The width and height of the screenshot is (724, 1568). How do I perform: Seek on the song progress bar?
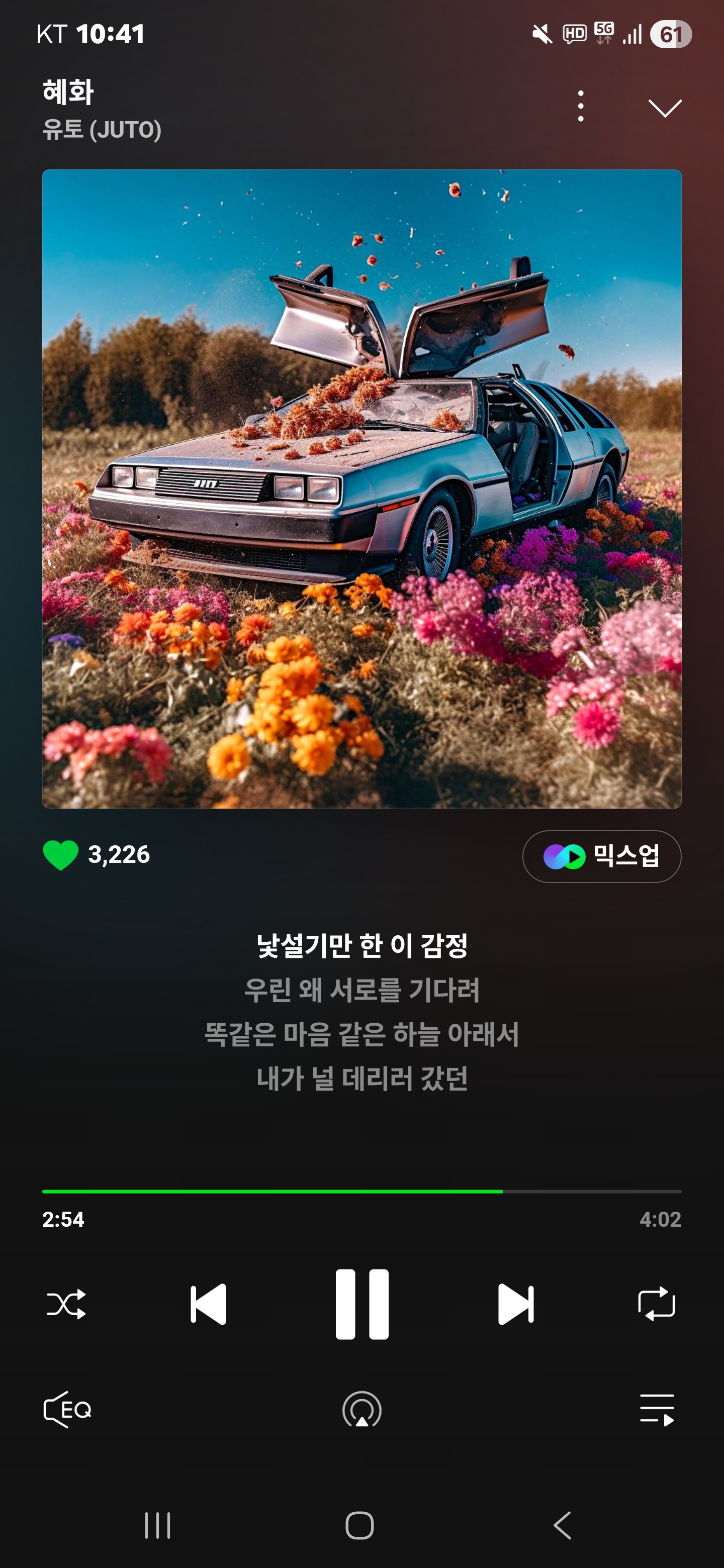coord(361,1191)
